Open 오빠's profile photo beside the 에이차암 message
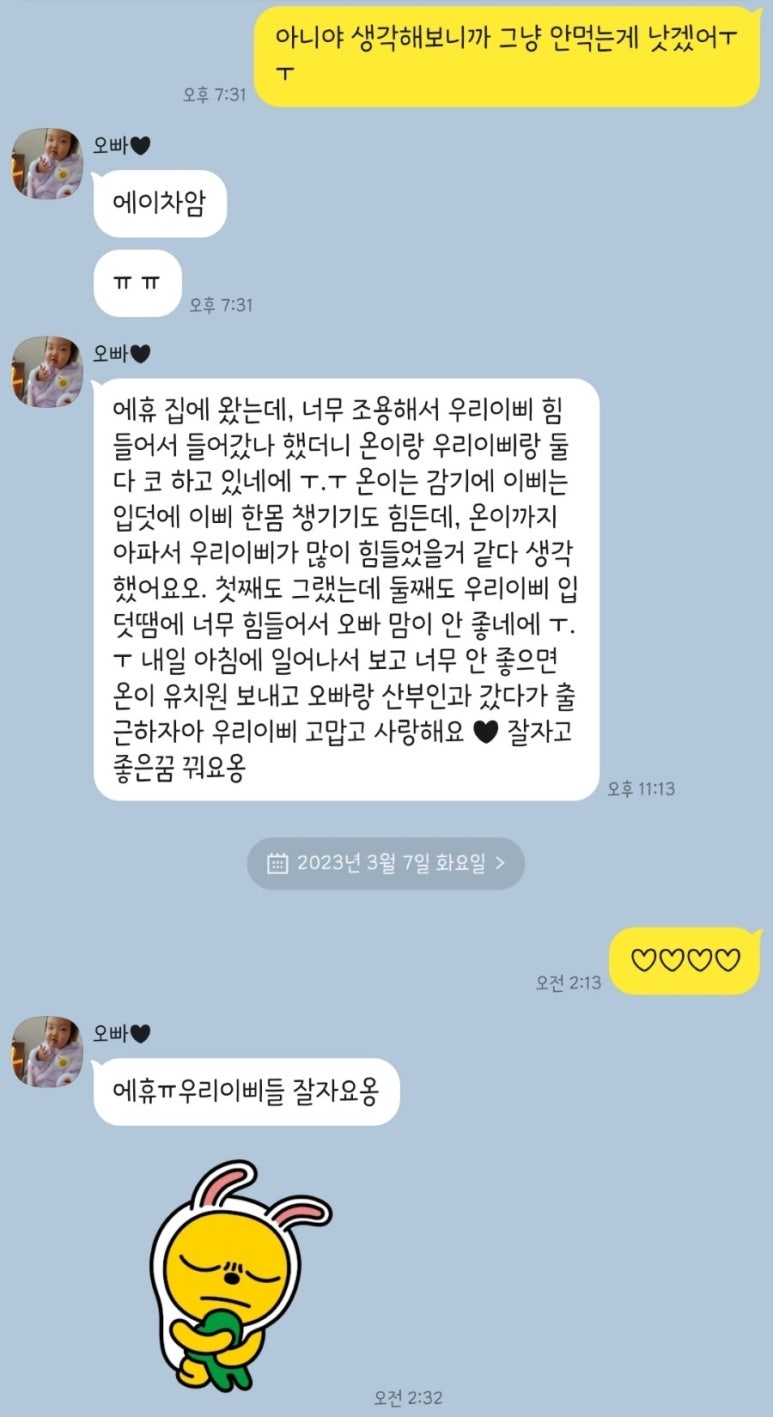Screen dimensions: 773x1417 [x=46, y=163]
